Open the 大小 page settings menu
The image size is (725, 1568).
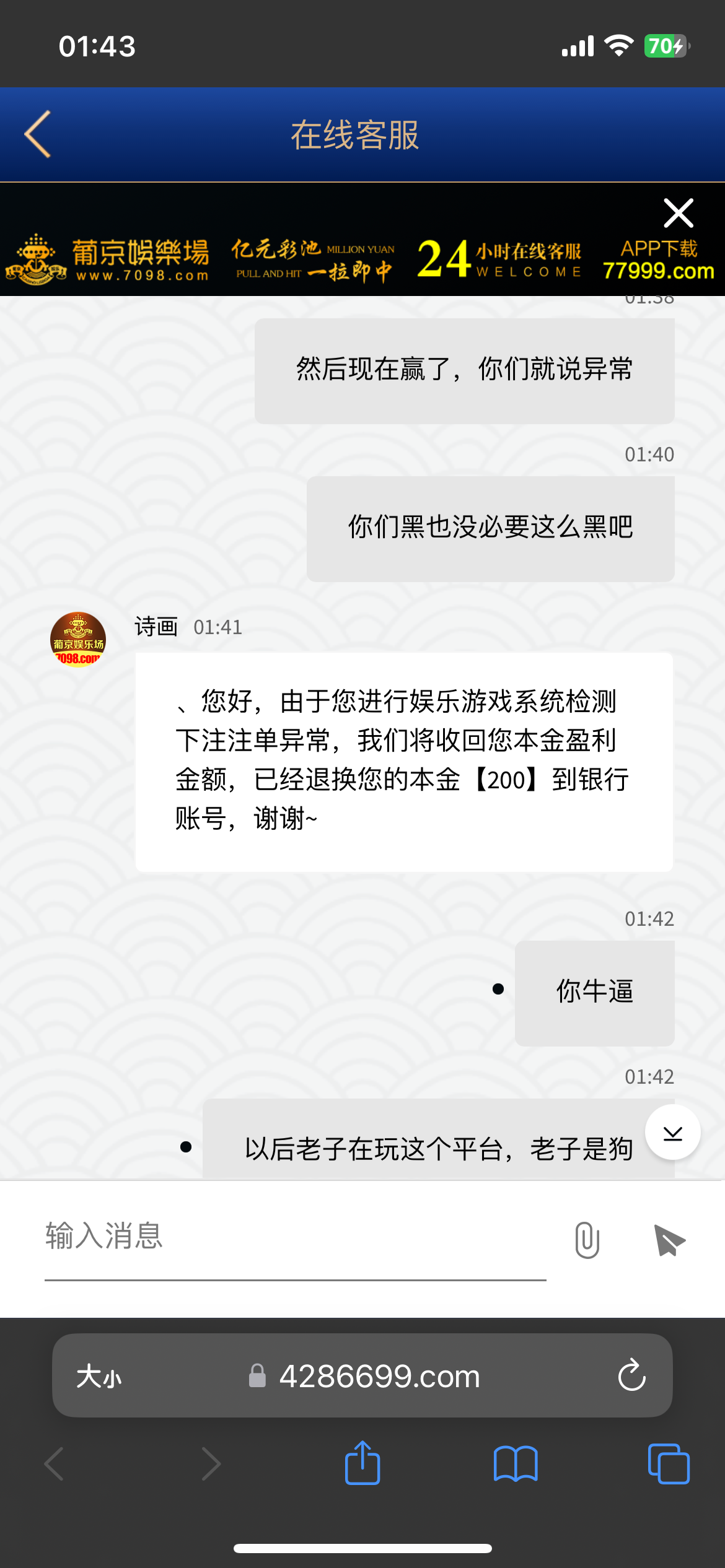click(x=98, y=1377)
